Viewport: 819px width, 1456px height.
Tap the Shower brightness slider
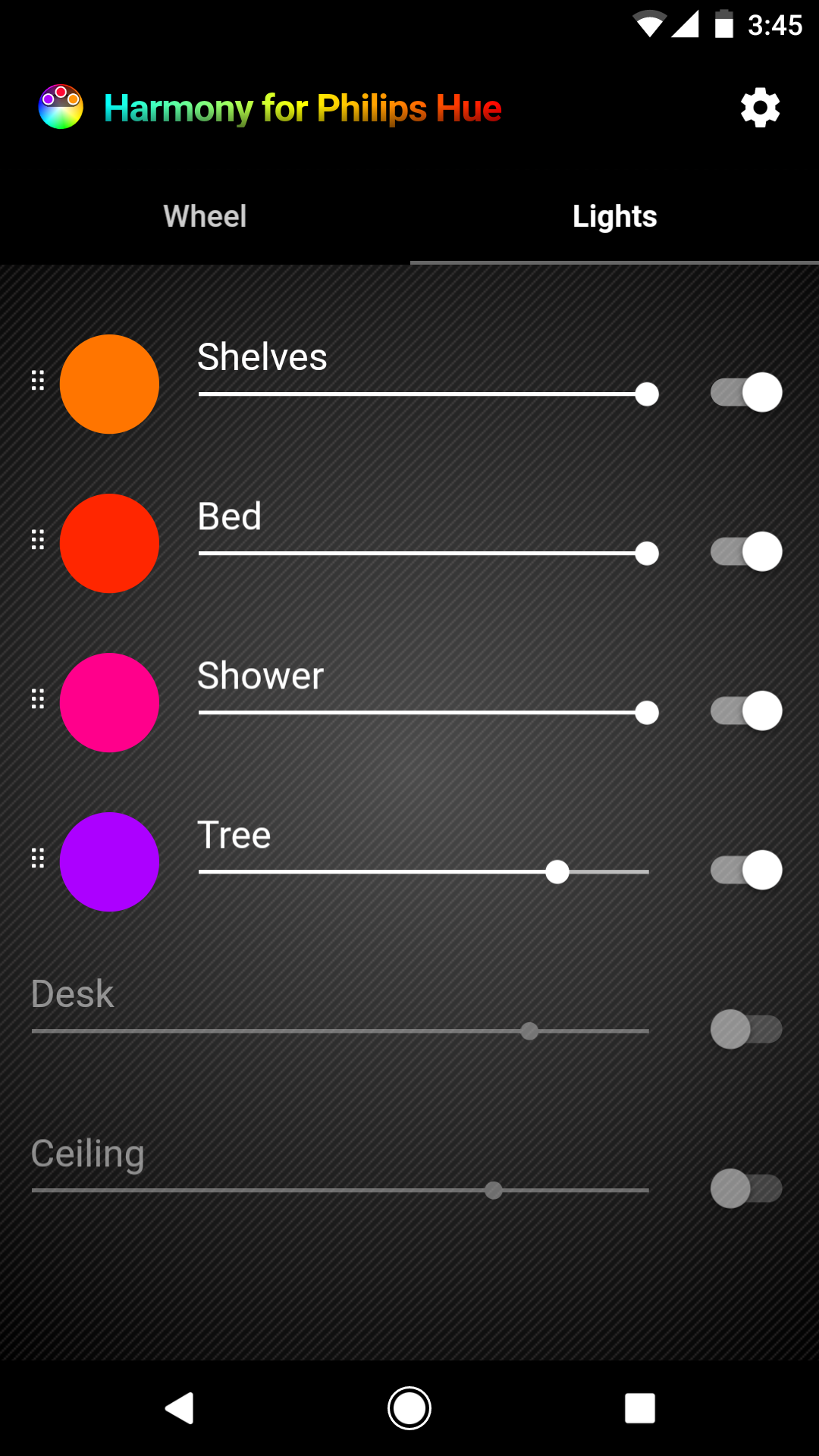(x=425, y=713)
